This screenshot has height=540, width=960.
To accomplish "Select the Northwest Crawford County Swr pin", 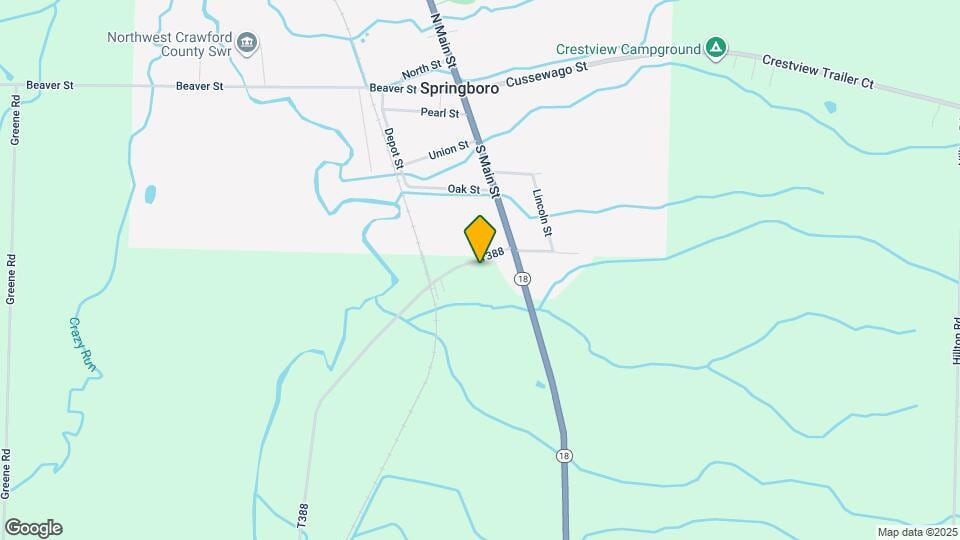I will coord(248,42).
